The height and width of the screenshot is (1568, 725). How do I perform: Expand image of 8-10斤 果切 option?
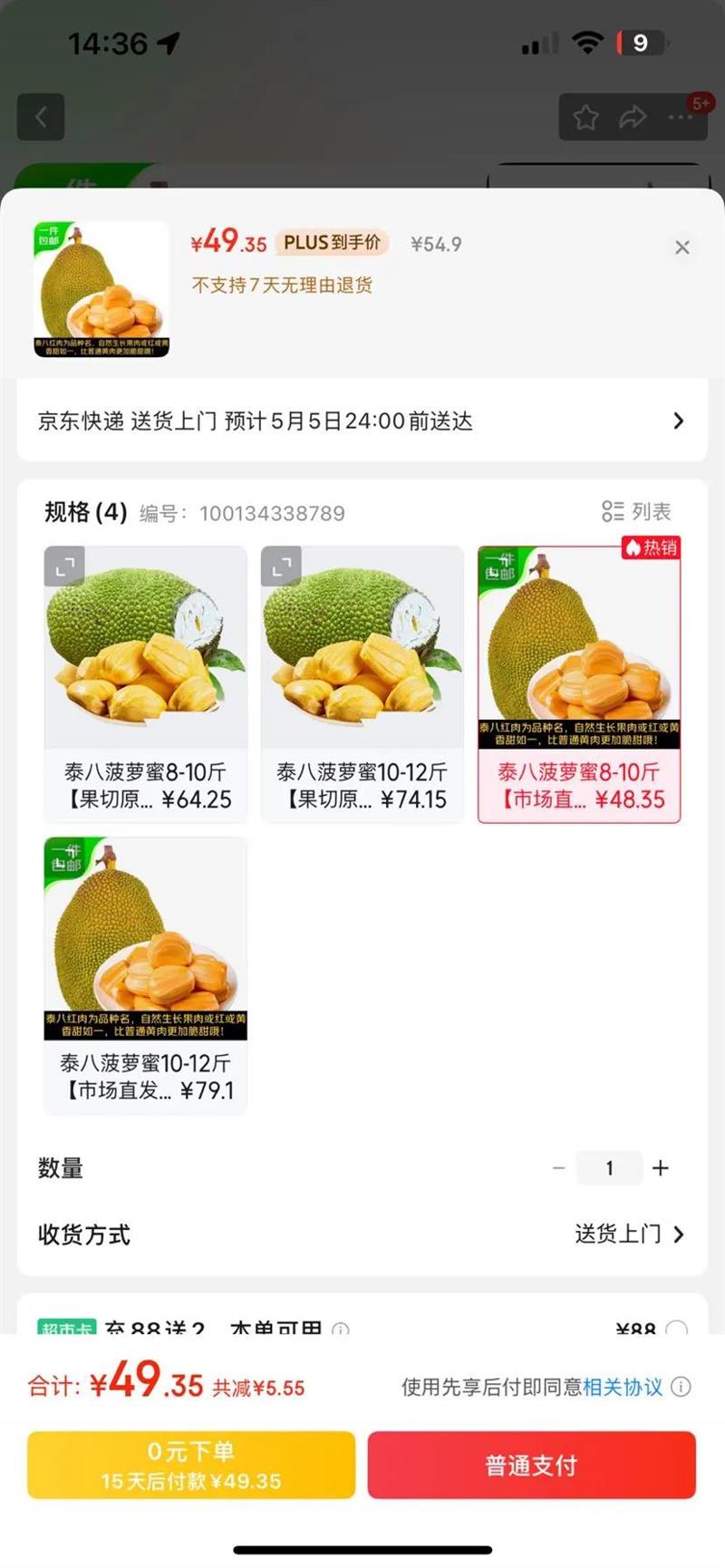64,566
